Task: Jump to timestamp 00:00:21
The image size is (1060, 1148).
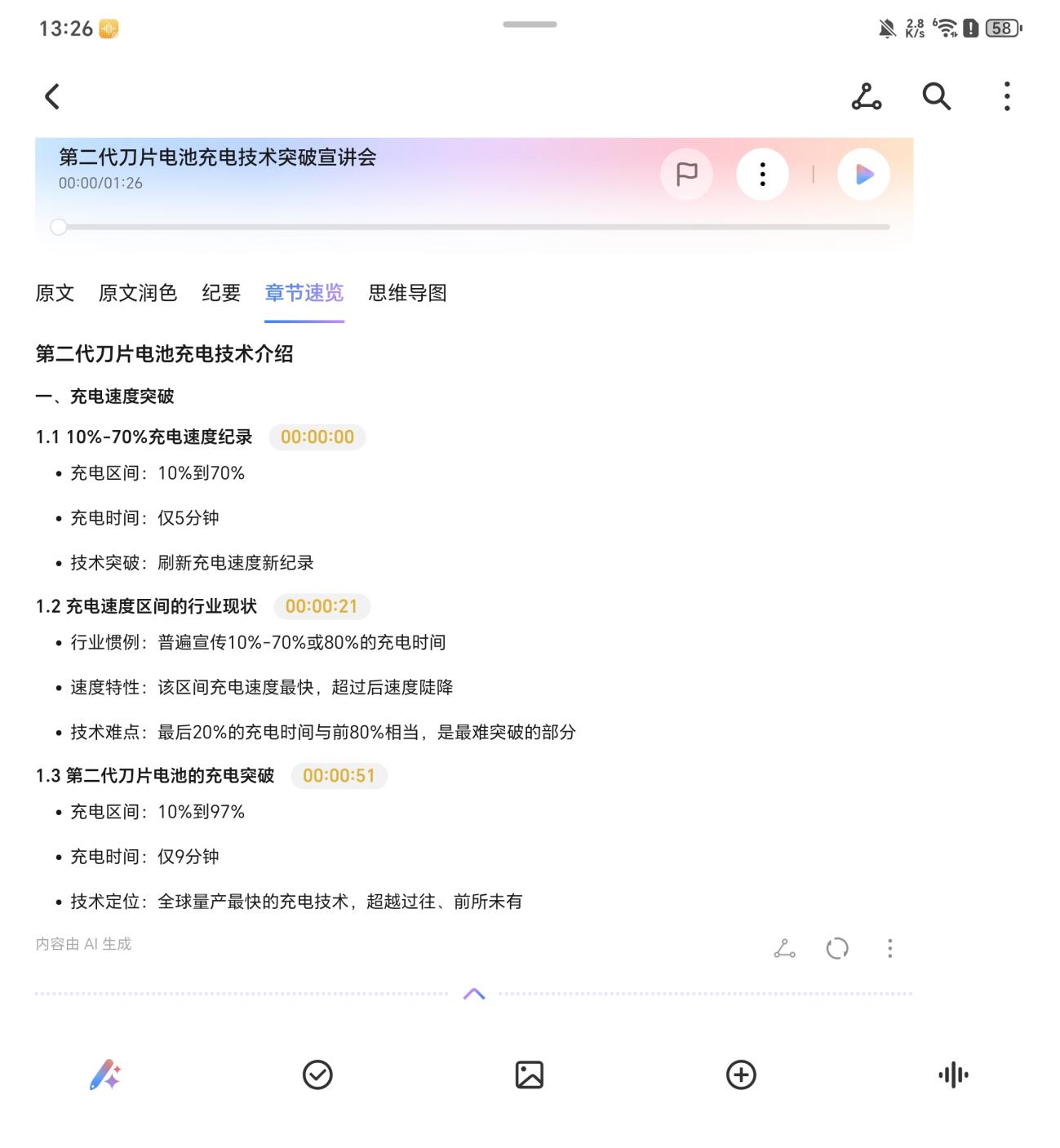Action: pos(322,606)
